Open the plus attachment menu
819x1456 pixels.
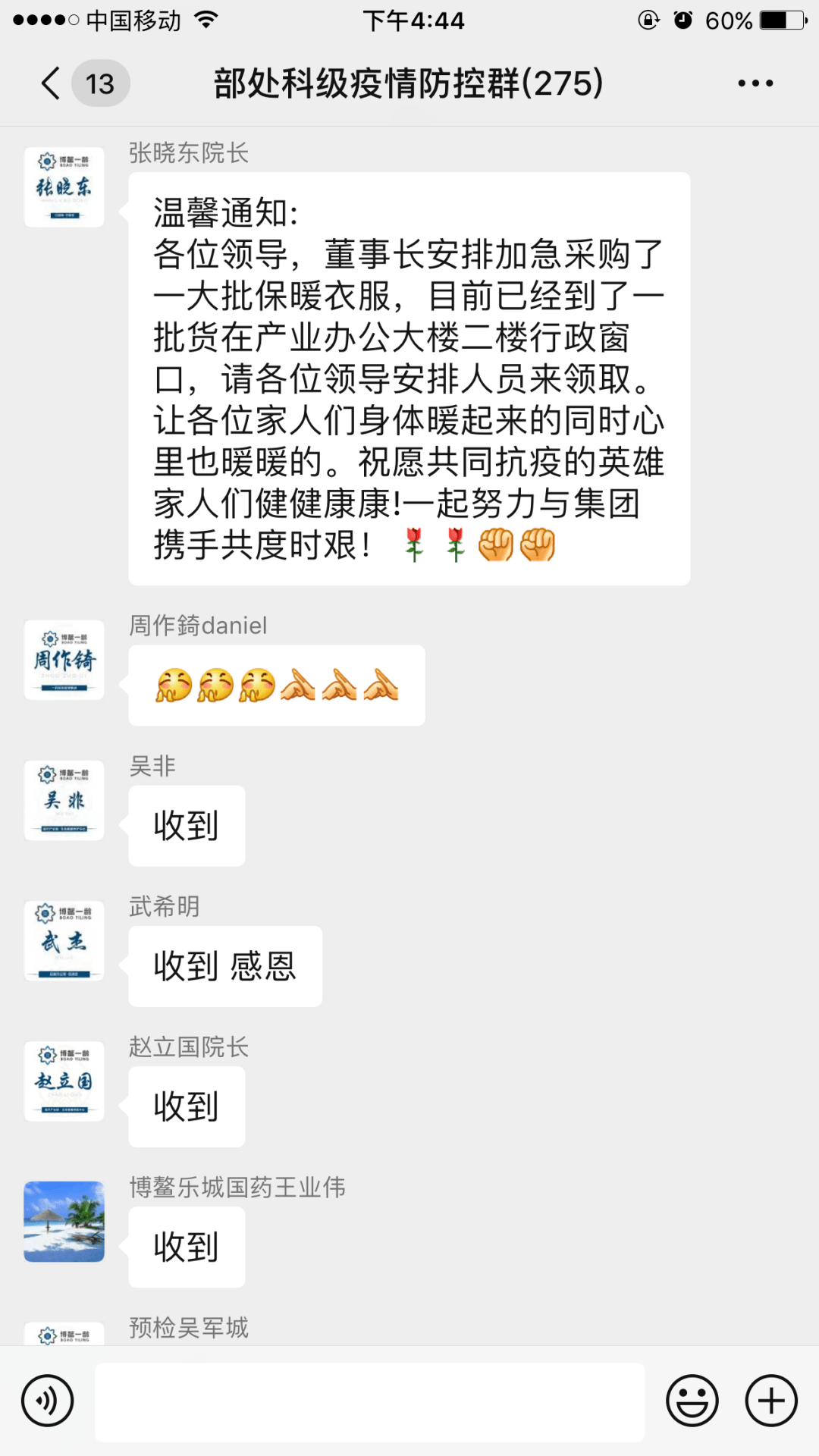coord(771,1401)
